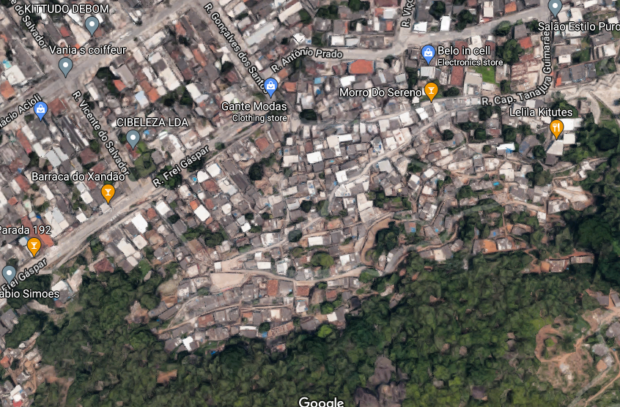Image resolution: width=620 pixels, height=407 pixels.
Task: Select the Belo in cell electronics marker
Action: [428, 53]
